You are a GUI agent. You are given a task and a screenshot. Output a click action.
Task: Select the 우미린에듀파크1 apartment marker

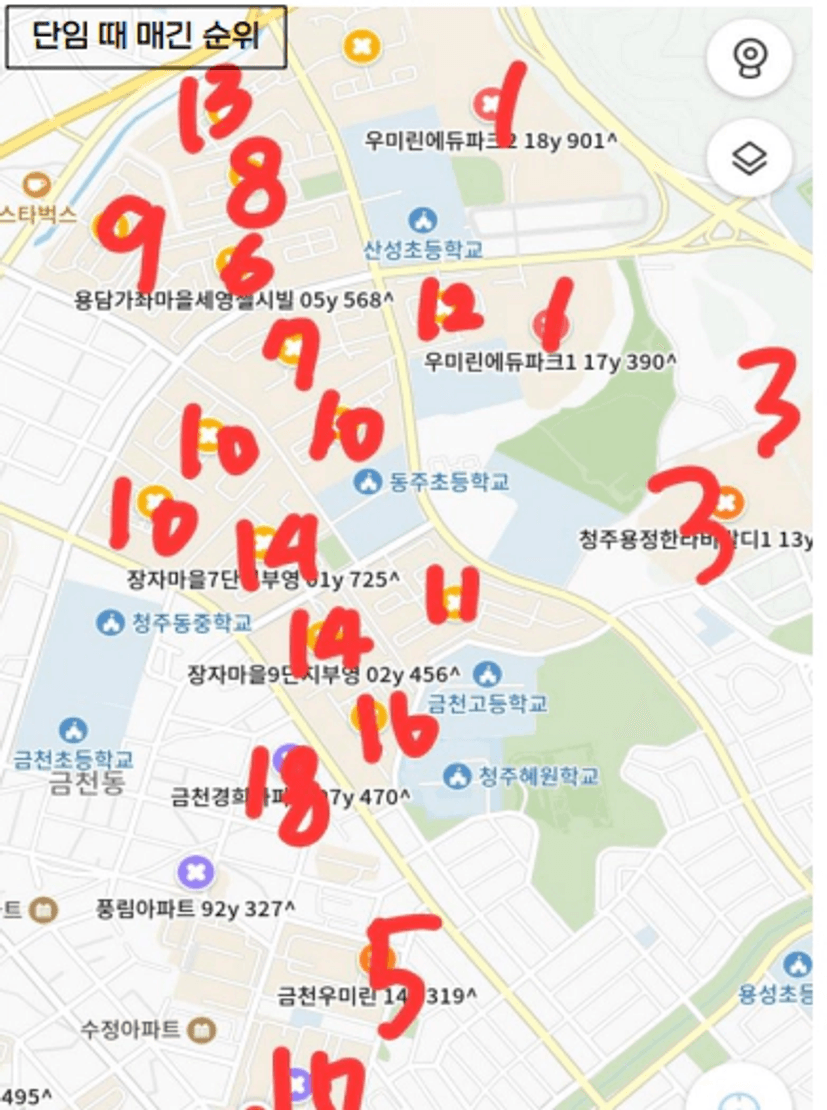547,324
